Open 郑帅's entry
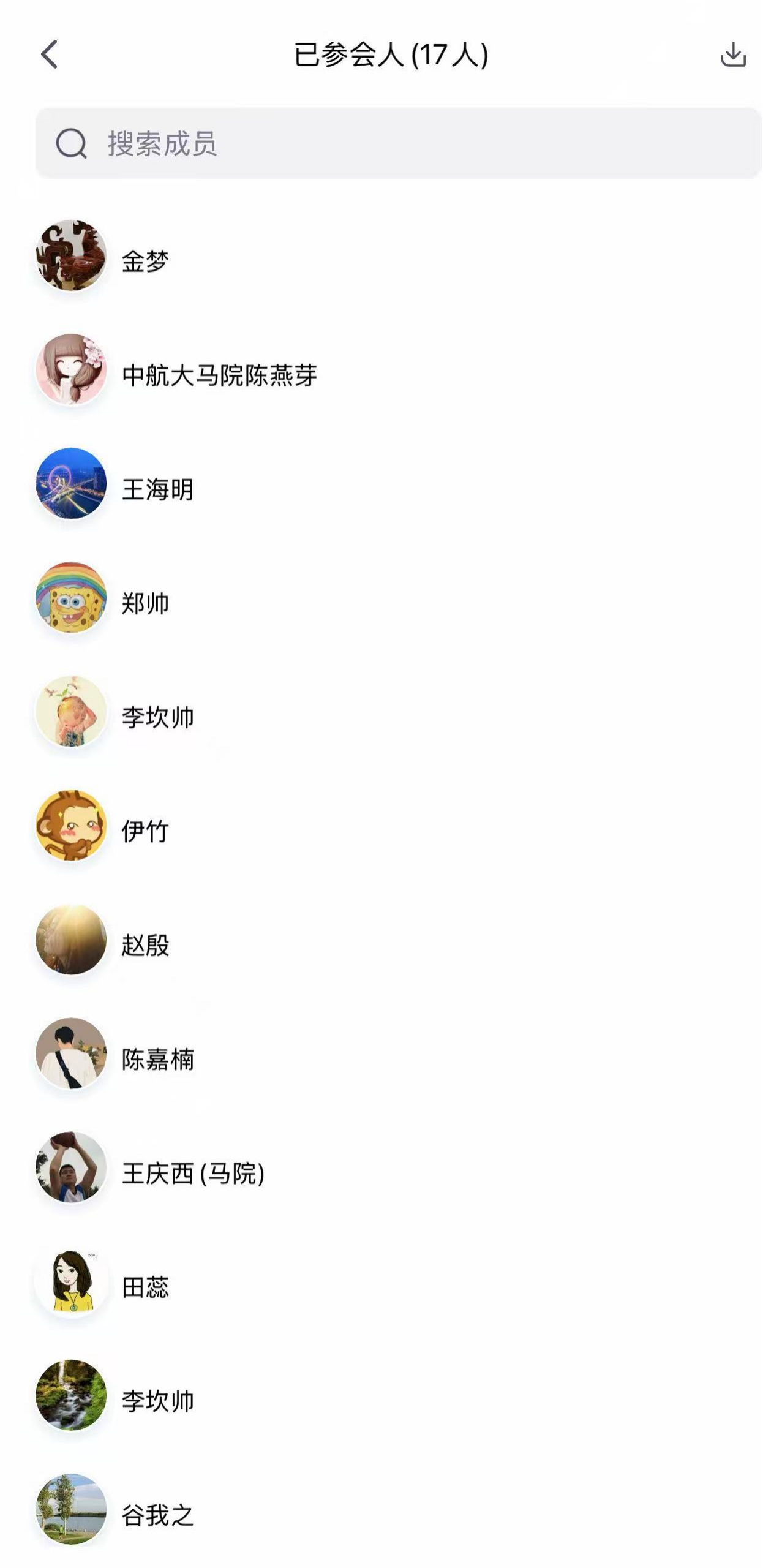Image resolution: width=763 pixels, height=1568 pixels. point(145,603)
